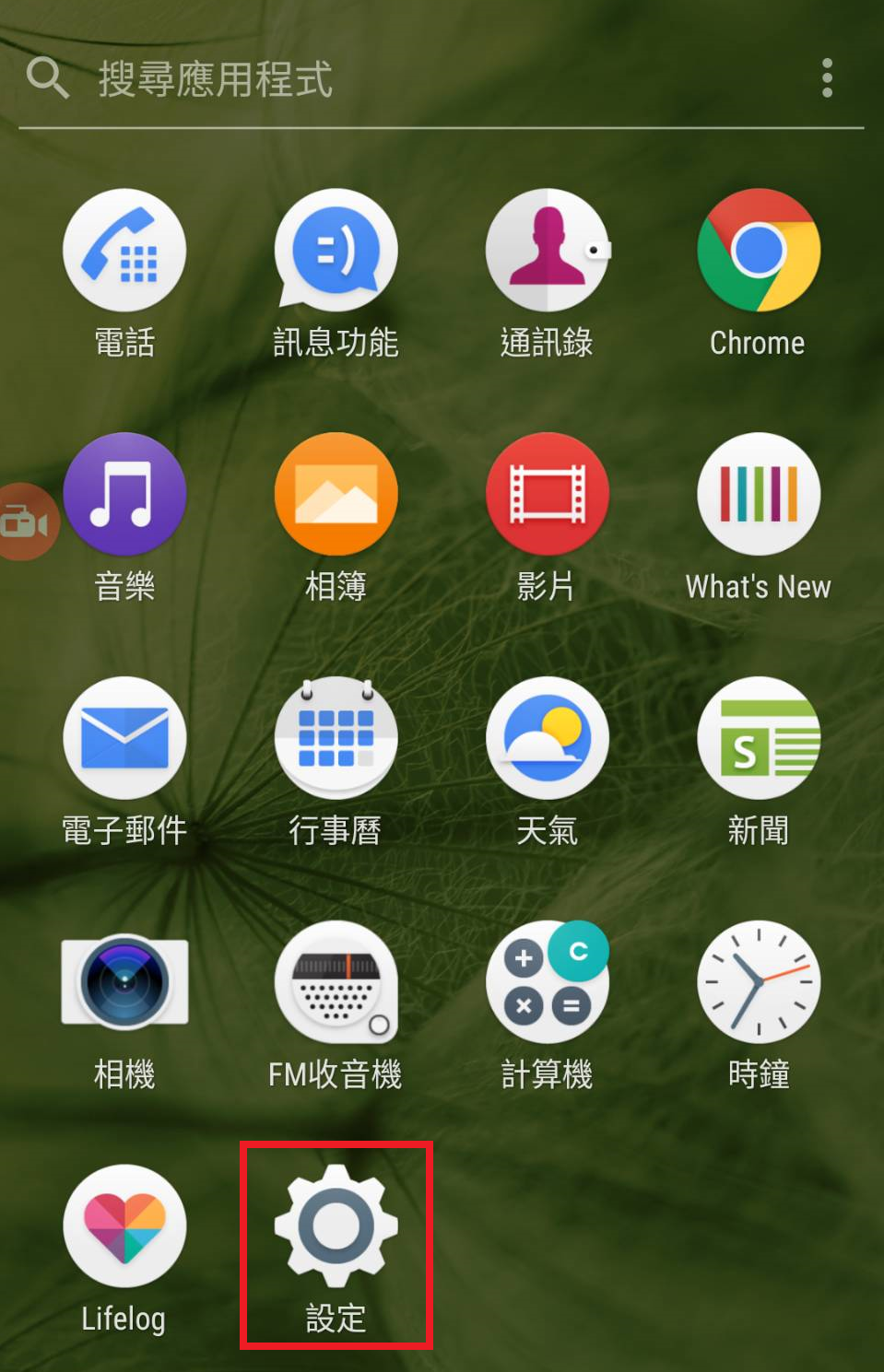Open 電子郵件 email app
The width and height of the screenshot is (884, 1372).
click(x=124, y=739)
